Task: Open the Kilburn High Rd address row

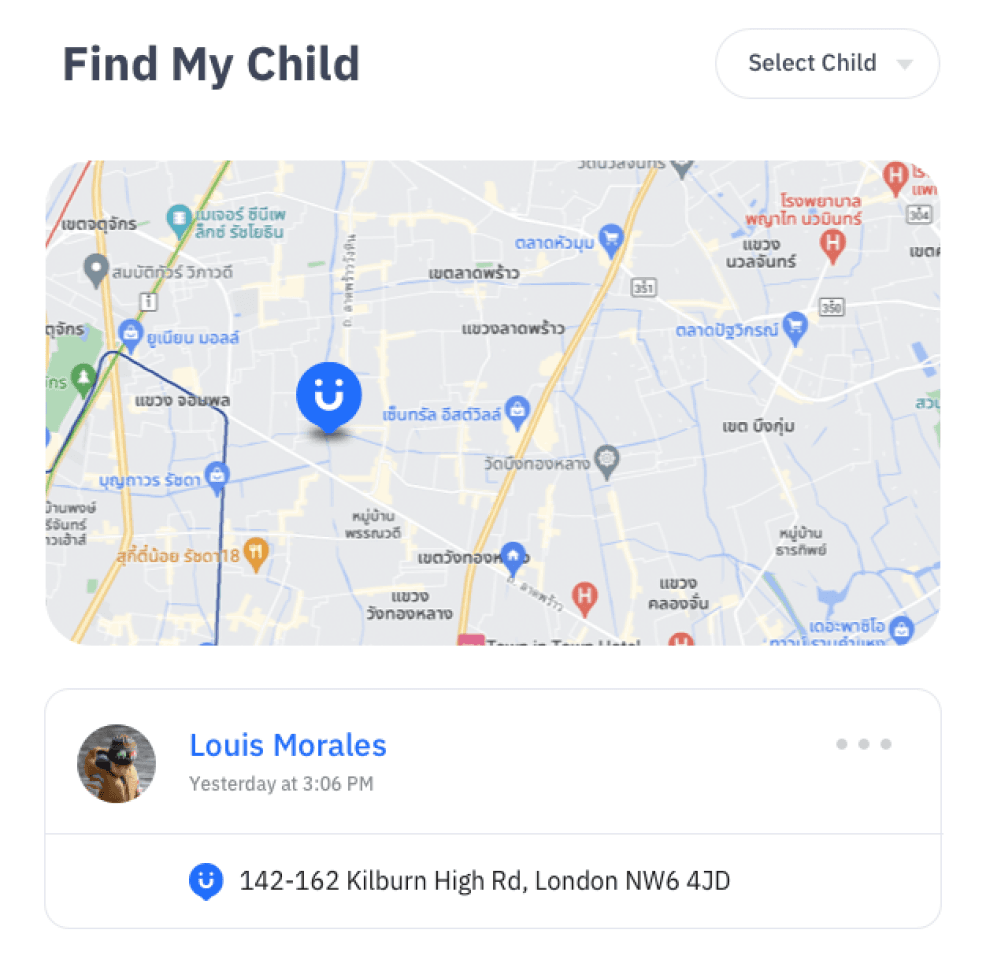Action: tap(484, 881)
